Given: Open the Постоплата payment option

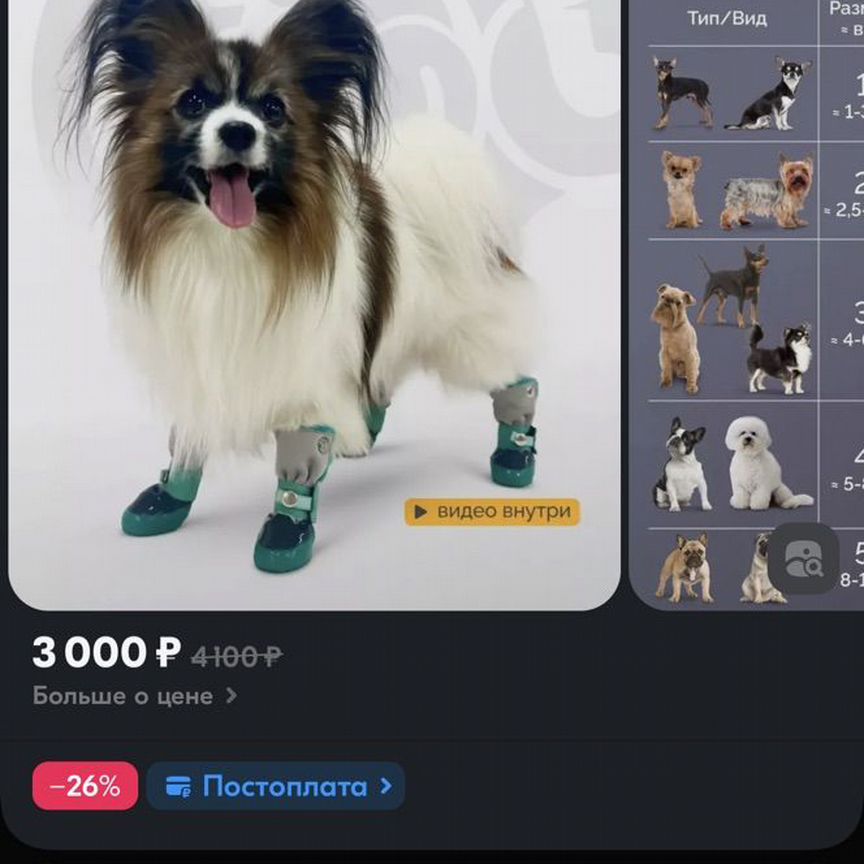Looking at the screenshot, I should (276, 786).
